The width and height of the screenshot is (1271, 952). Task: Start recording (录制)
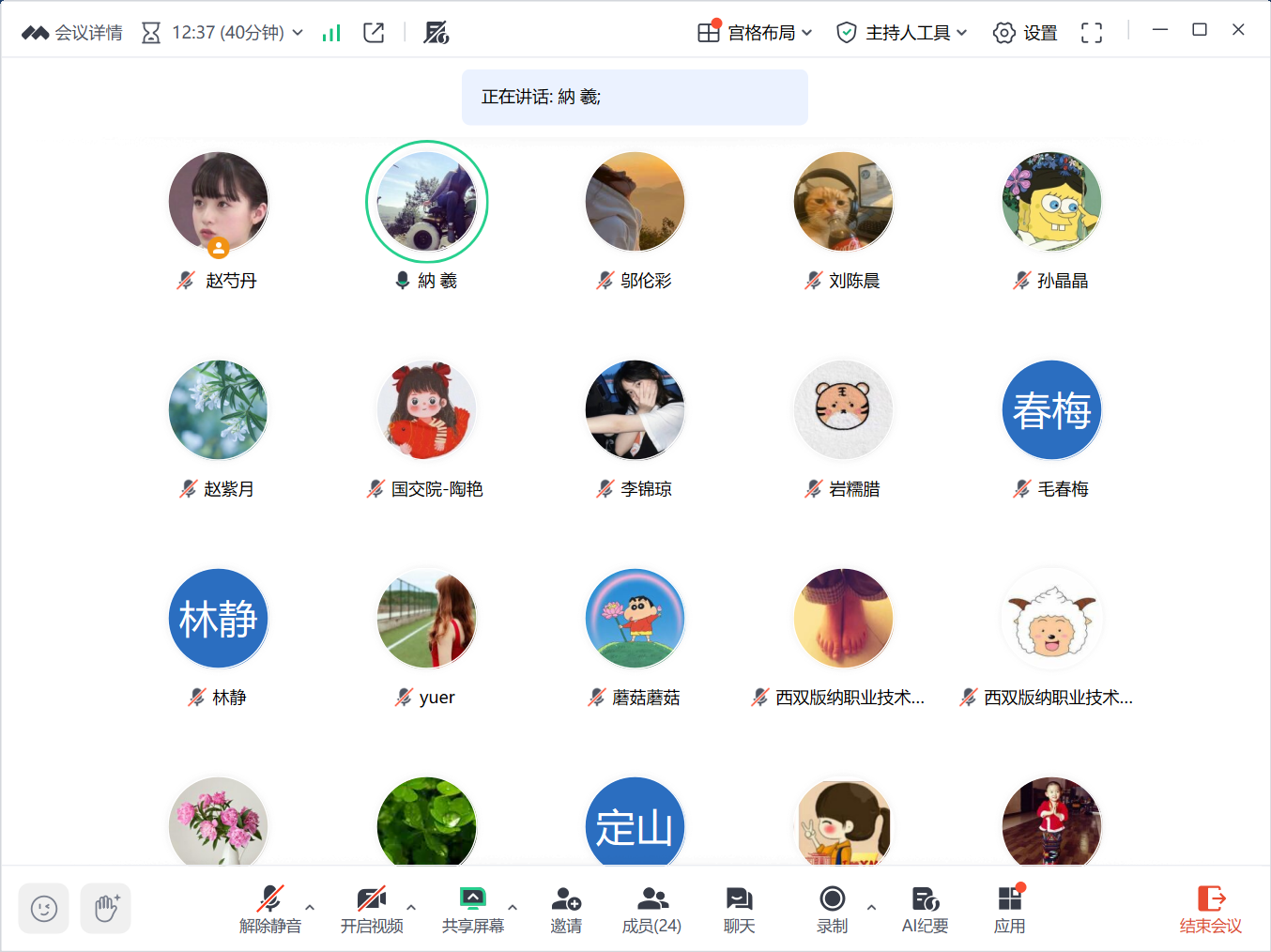click(832, 908)
